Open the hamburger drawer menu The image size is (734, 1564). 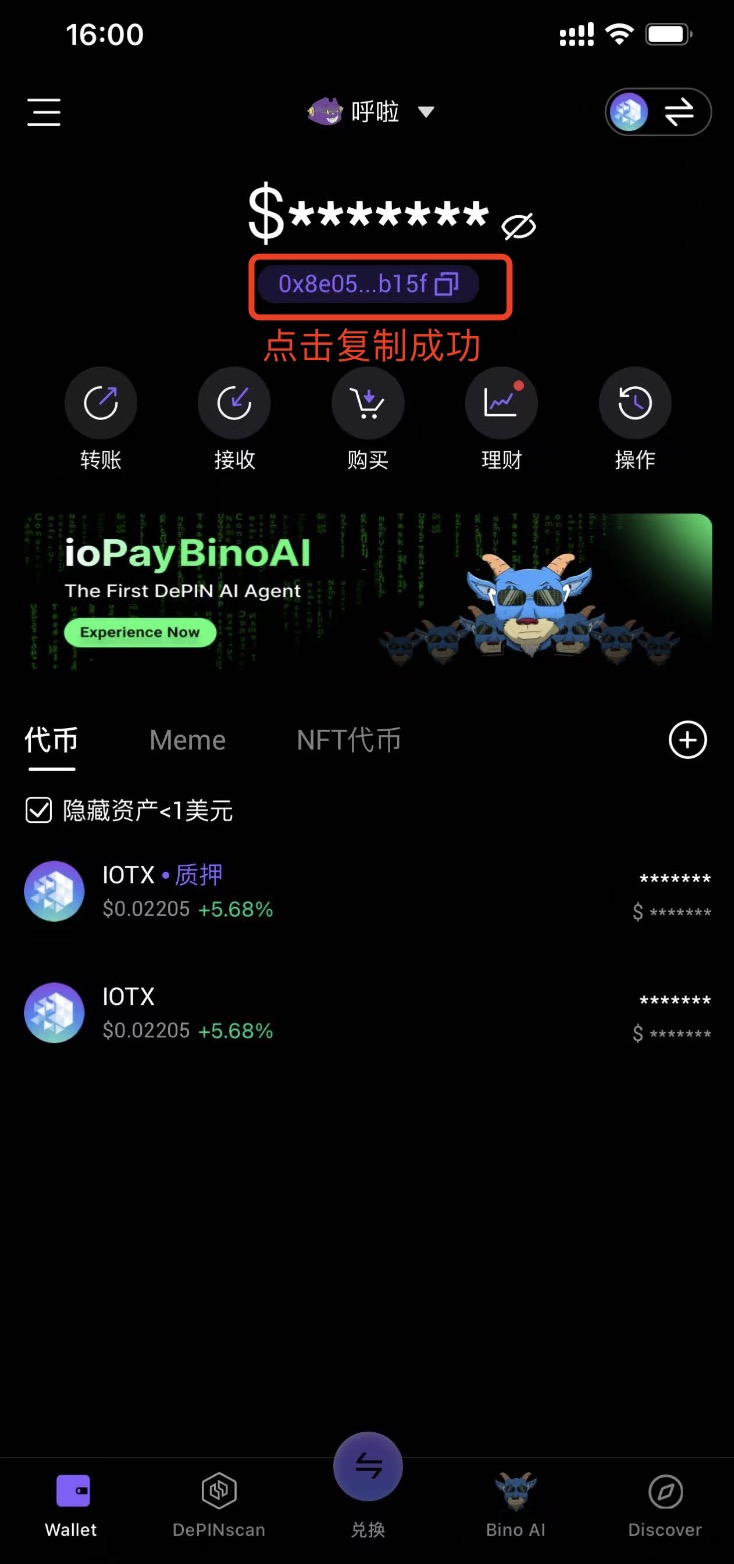pos(44,111)
